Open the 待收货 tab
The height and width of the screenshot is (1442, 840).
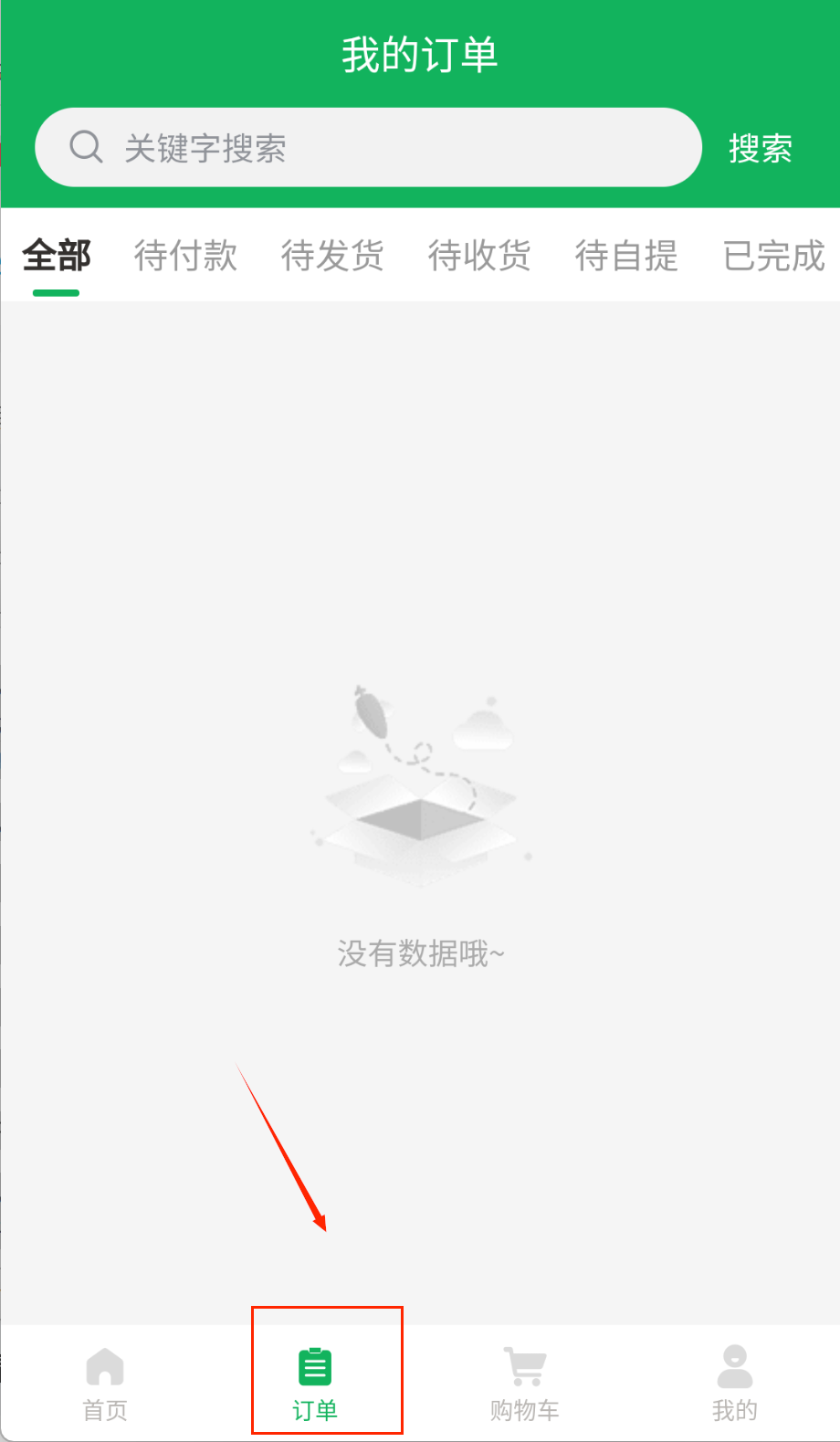click(x=479, y=256)
